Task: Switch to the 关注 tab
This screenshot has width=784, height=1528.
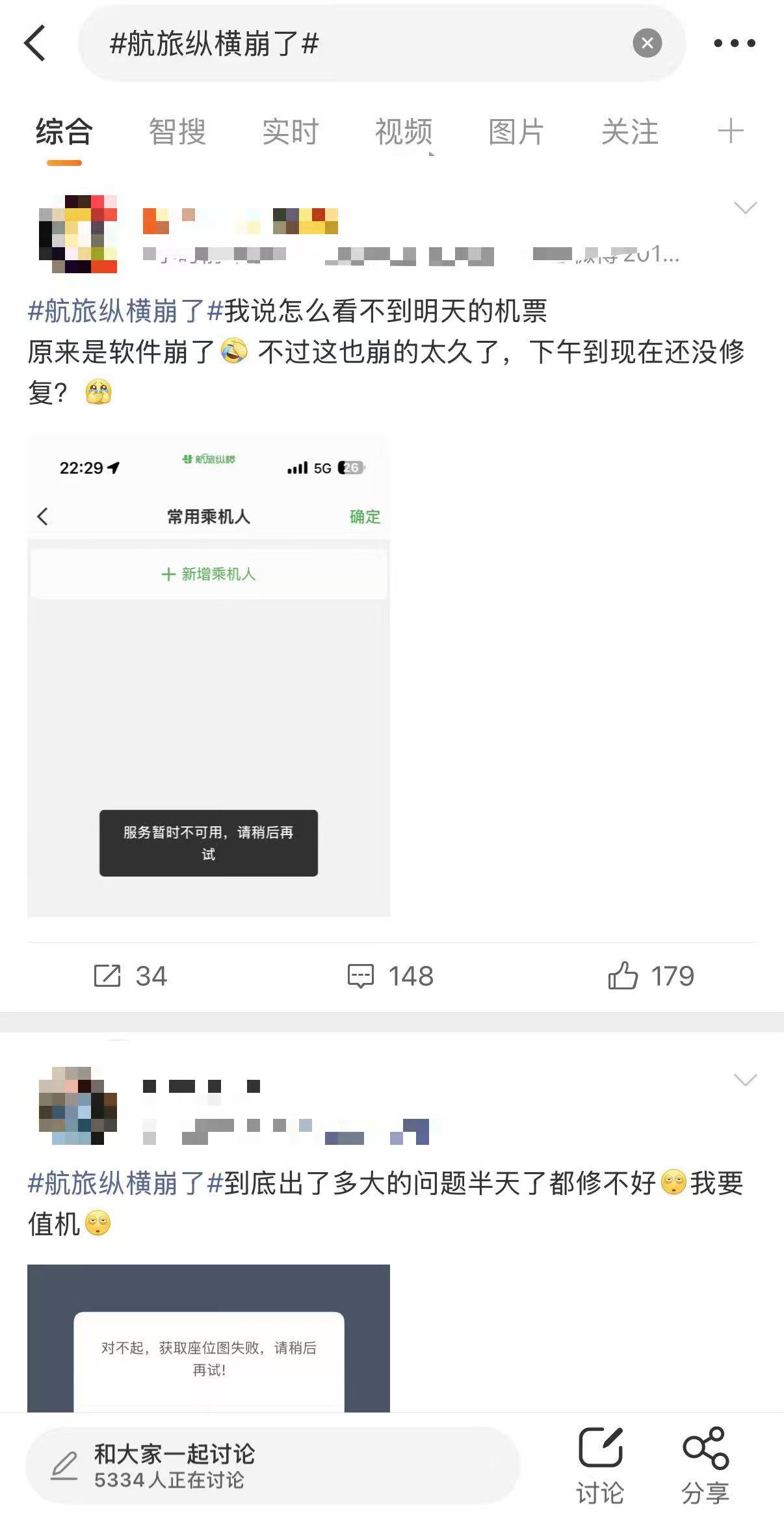Action: coord(629,132)
